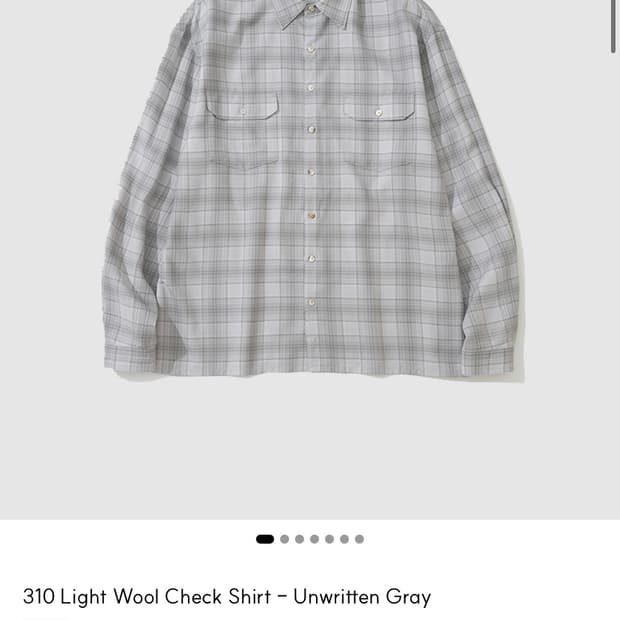The height and width of the screenshot is (620, 620).
Task: Jump to the last image dot
Action: coord(359,539)
